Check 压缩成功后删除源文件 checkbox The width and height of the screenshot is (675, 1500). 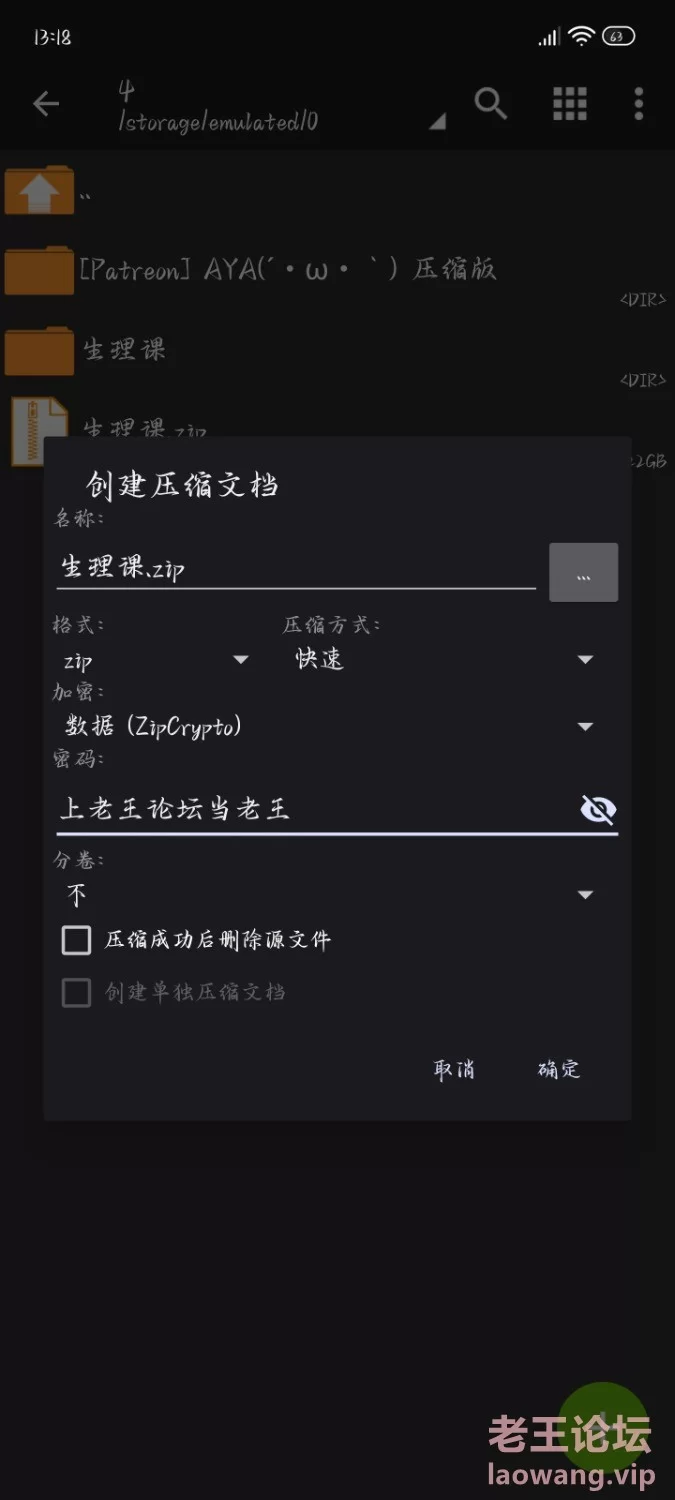pyautogui.click(x=77, y=940)
